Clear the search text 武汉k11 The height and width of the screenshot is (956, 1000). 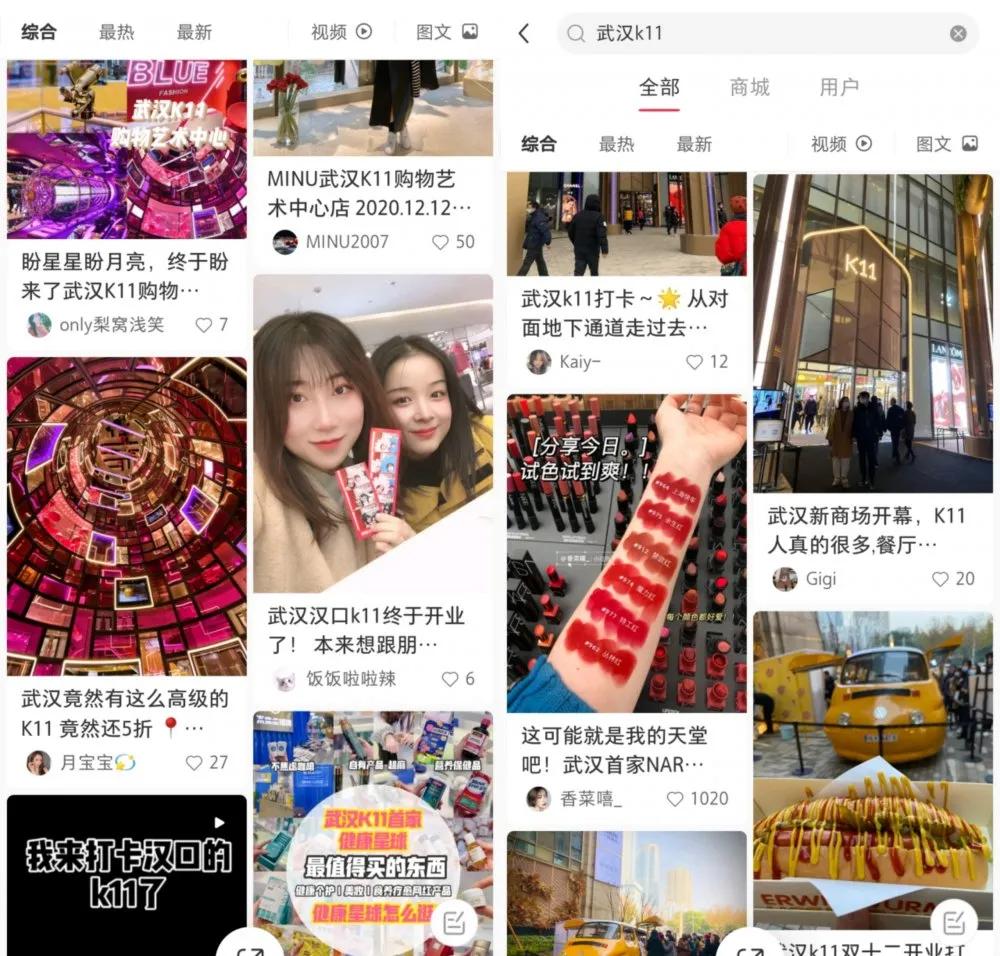pyautogui.click(x=958, y=34)
